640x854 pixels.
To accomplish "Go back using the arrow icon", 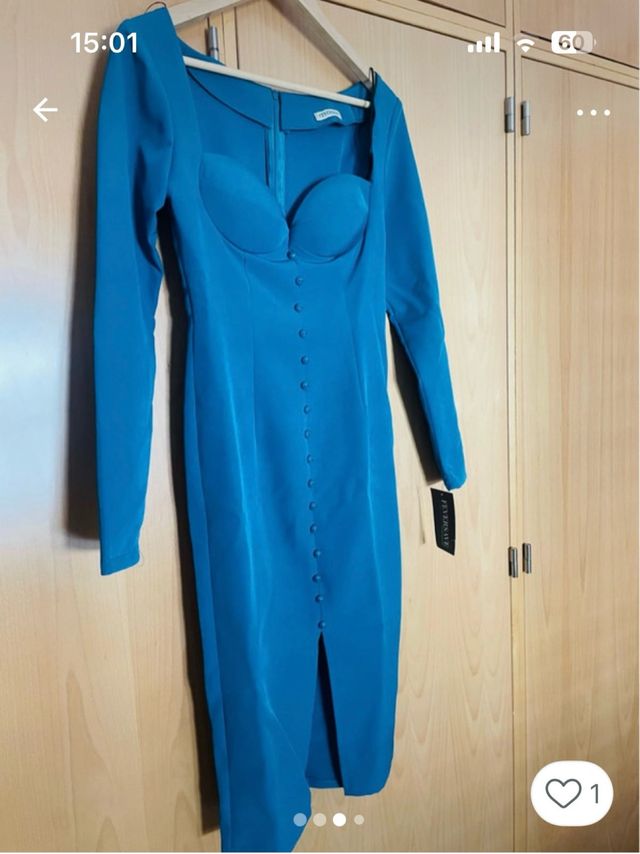I will [x=45, y=110].
